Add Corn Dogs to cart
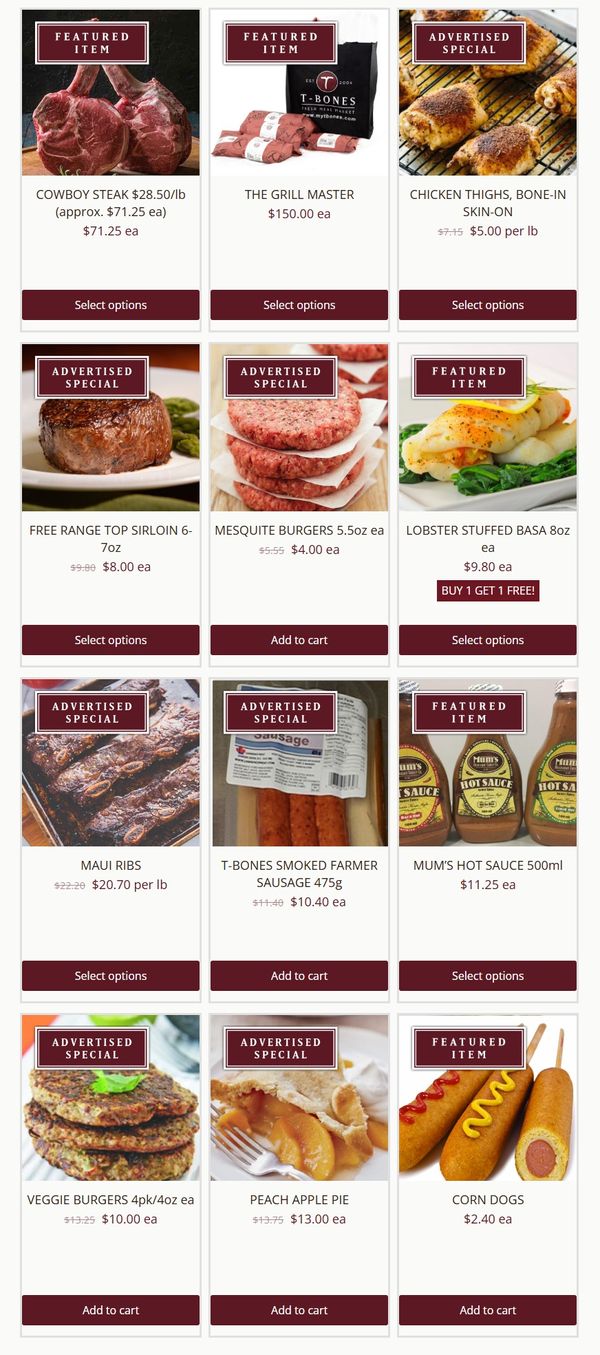Screen dimensions: 600x1355 487,1310
